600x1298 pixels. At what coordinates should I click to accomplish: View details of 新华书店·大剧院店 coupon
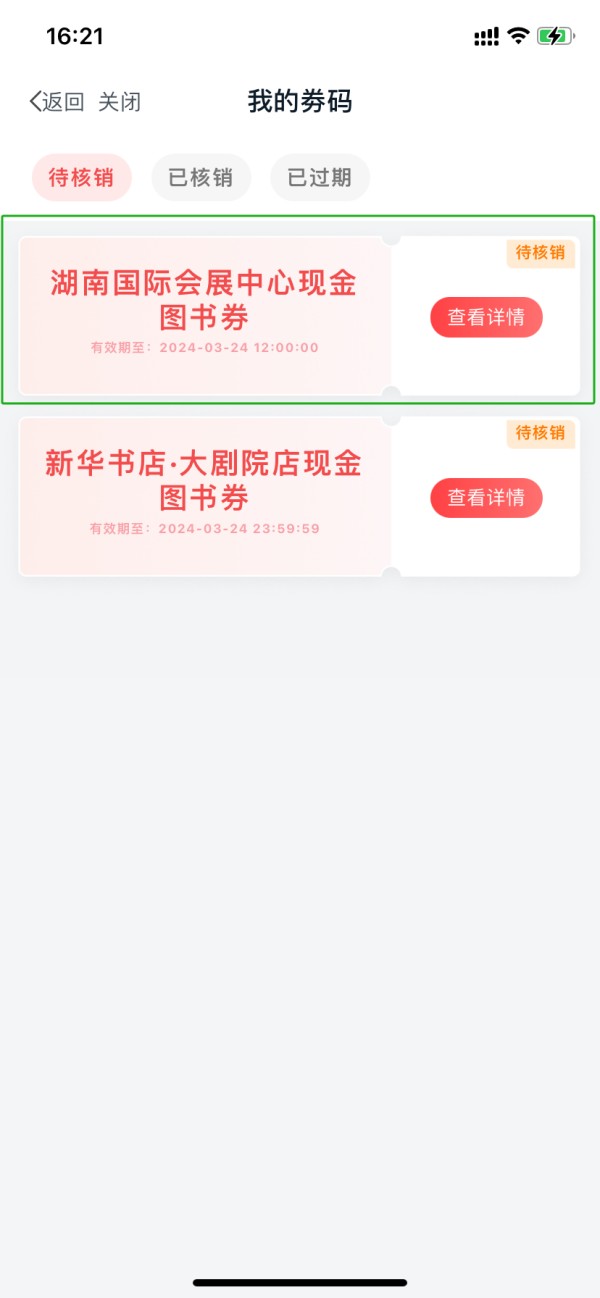click(x=486, y=497)
